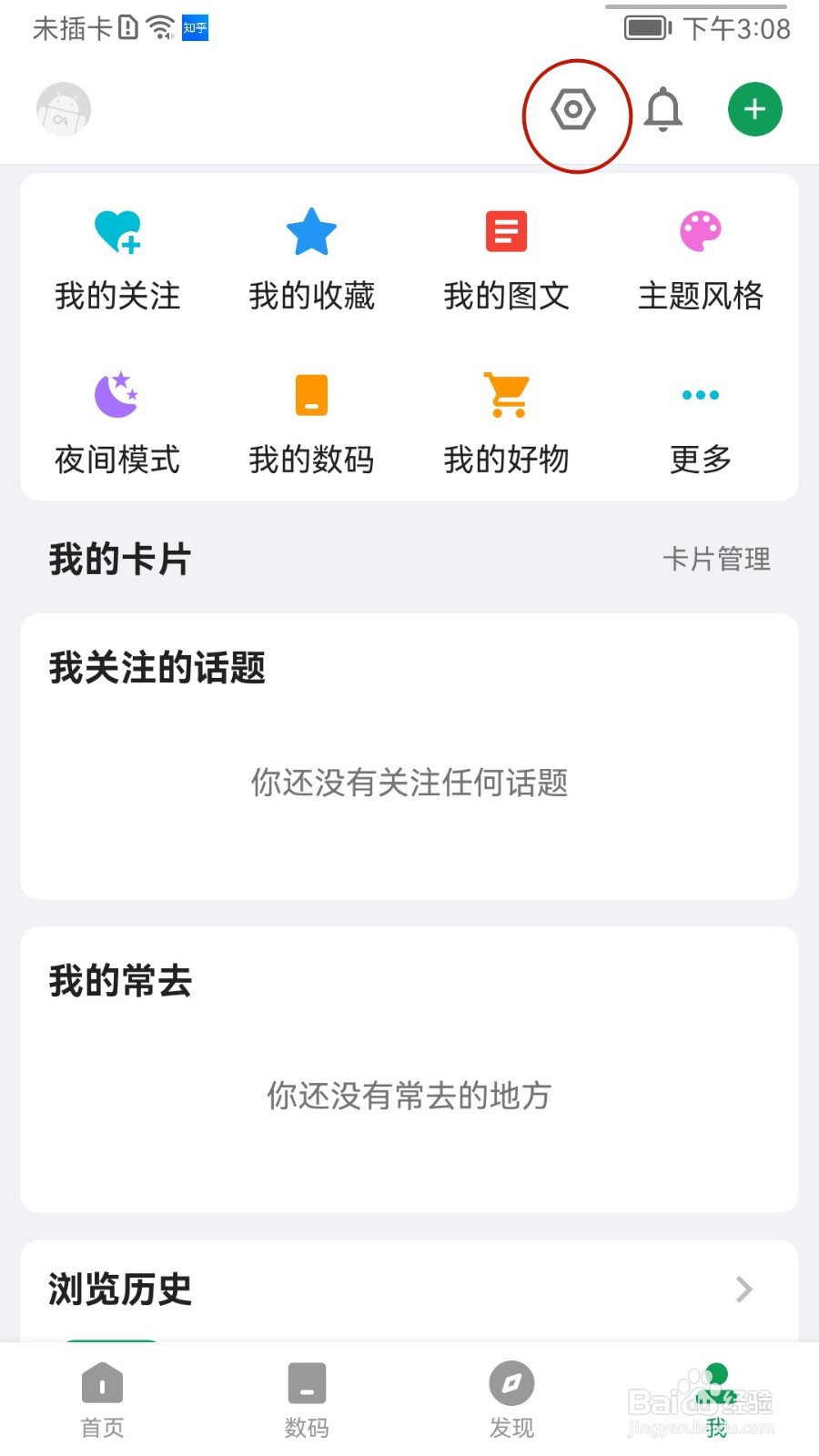Open 我的数码

(311, 422)
